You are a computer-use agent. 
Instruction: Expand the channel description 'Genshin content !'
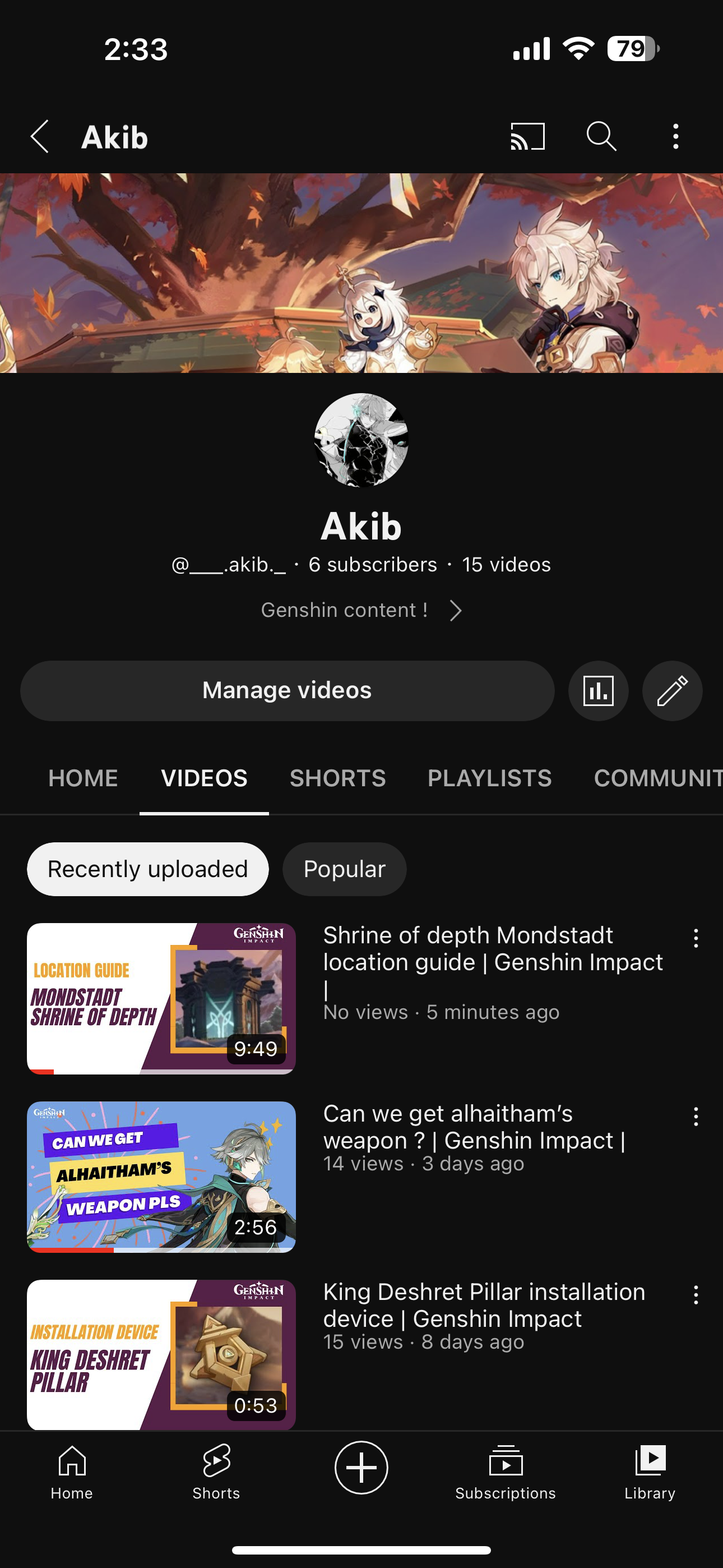pyautogui.click(x=361, y=610)
